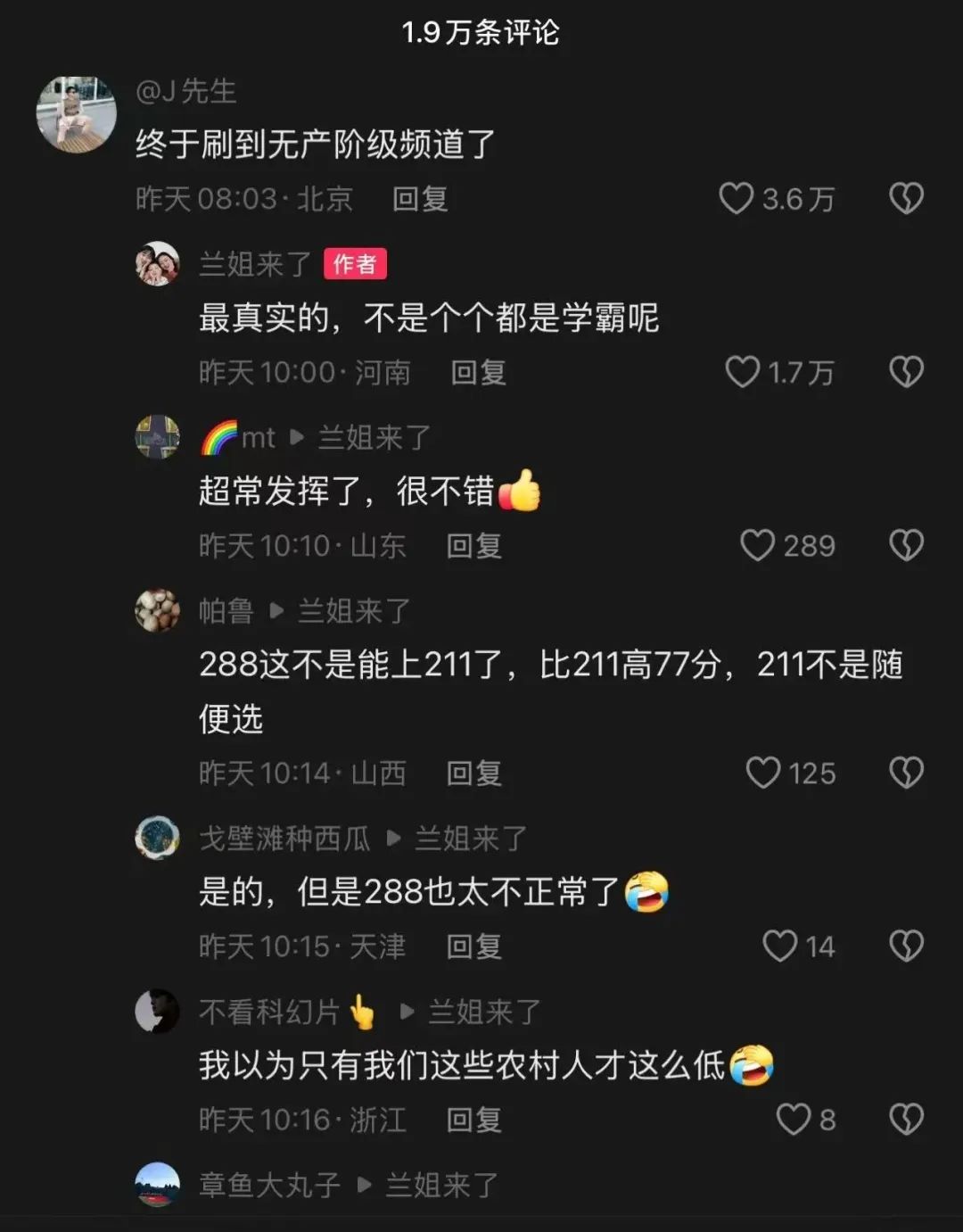963x1232 pixels.
Task: Open 戈壁滩种西瓜's profile
Action: pyautogui.click(x=158, y=838)
